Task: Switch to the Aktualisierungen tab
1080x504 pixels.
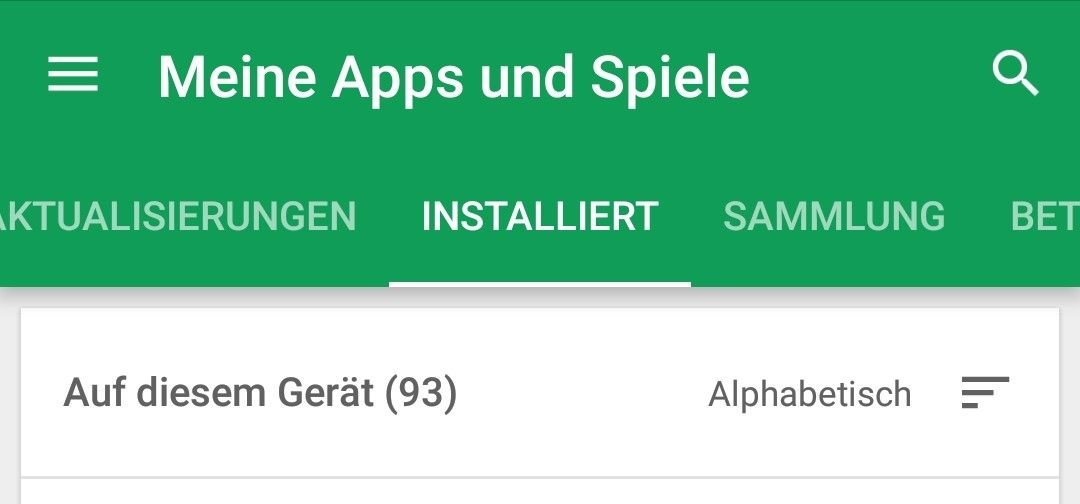Action: [x=178, y=216]
